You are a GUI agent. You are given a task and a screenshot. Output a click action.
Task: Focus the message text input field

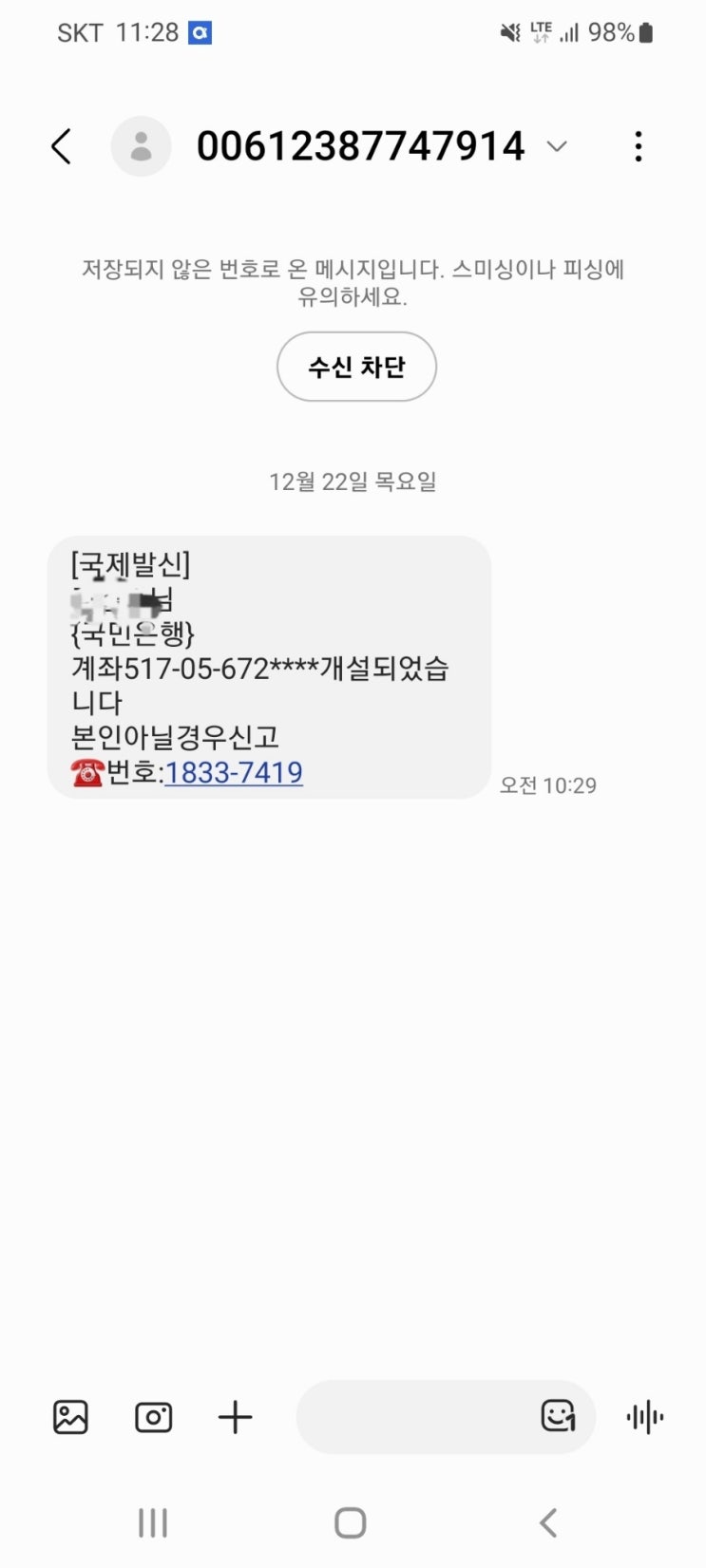point(413,1417)
